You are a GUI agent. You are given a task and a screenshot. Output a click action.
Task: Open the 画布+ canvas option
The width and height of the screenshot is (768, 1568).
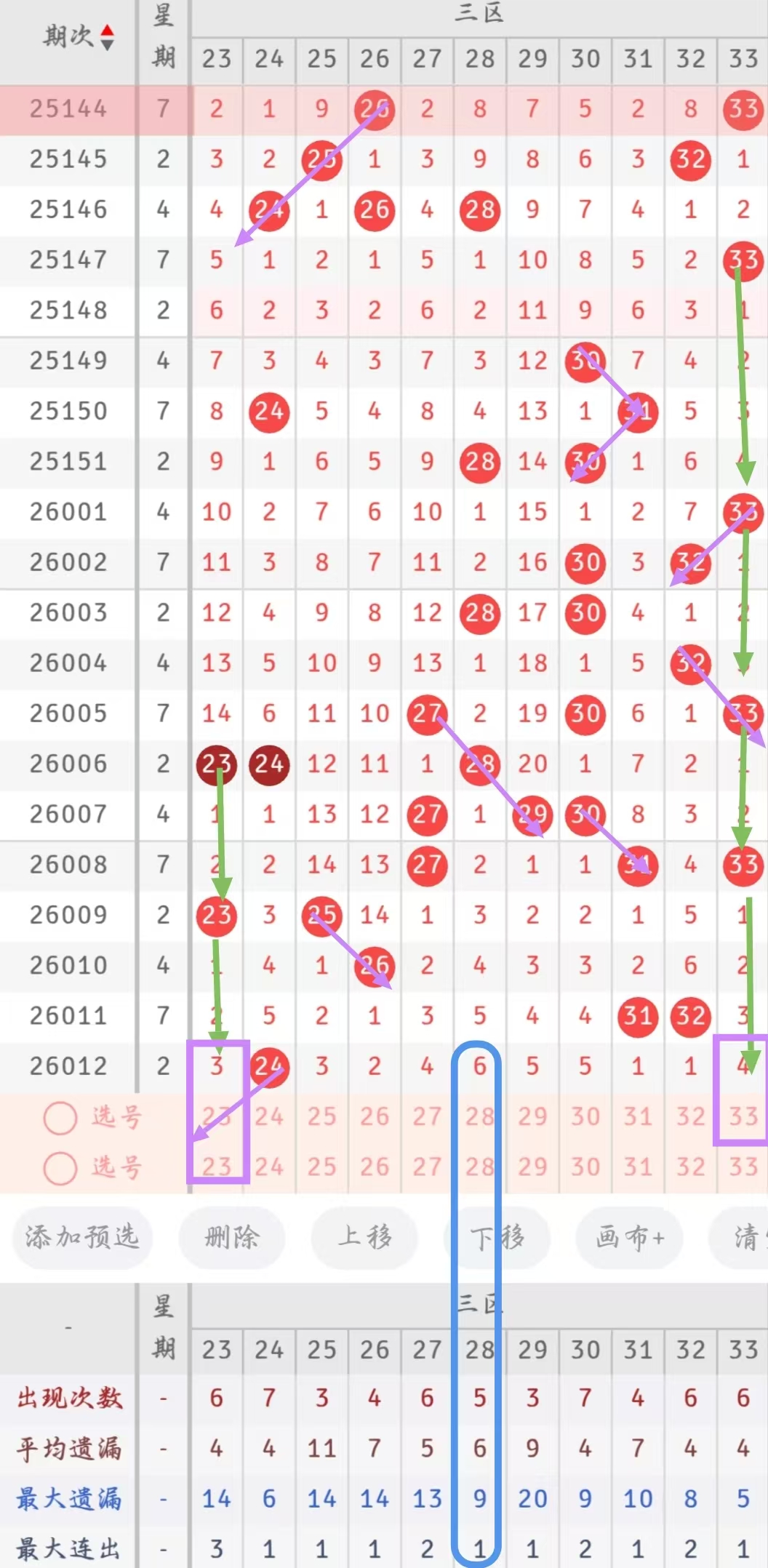point(630,1236)
